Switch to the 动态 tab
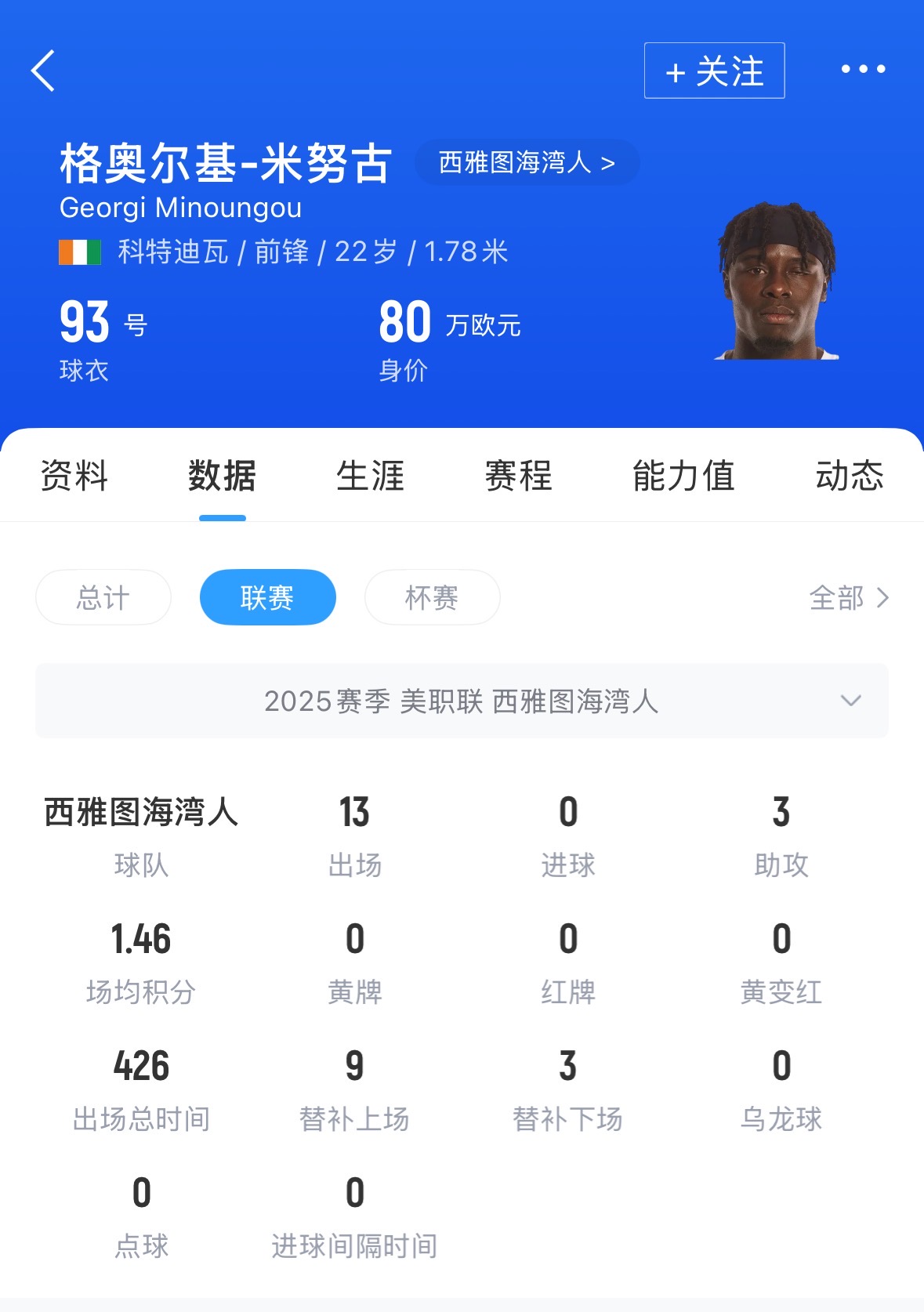This screenshot has height=1312, width=924. (849, 476)
